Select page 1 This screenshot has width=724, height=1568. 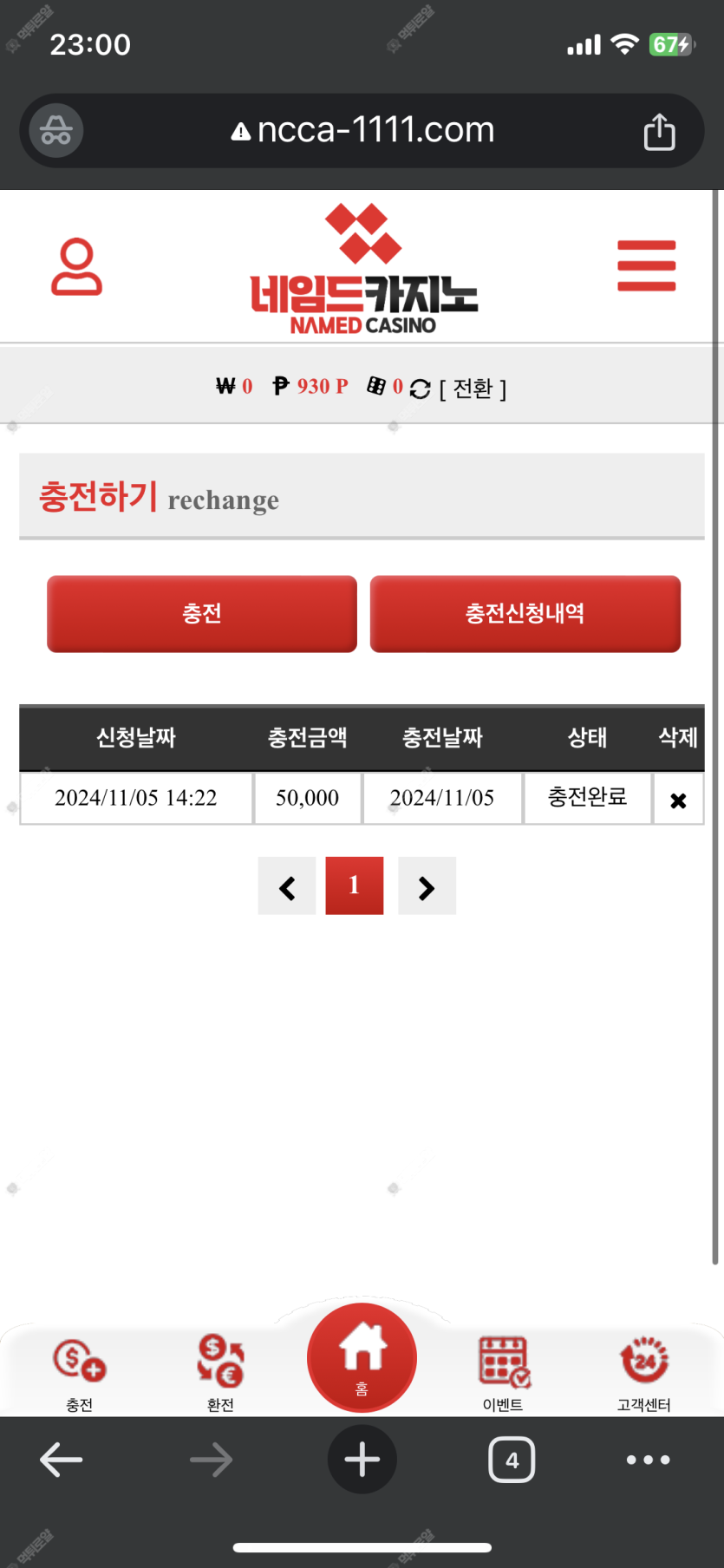pyautogui.click(x=354, y=885)
